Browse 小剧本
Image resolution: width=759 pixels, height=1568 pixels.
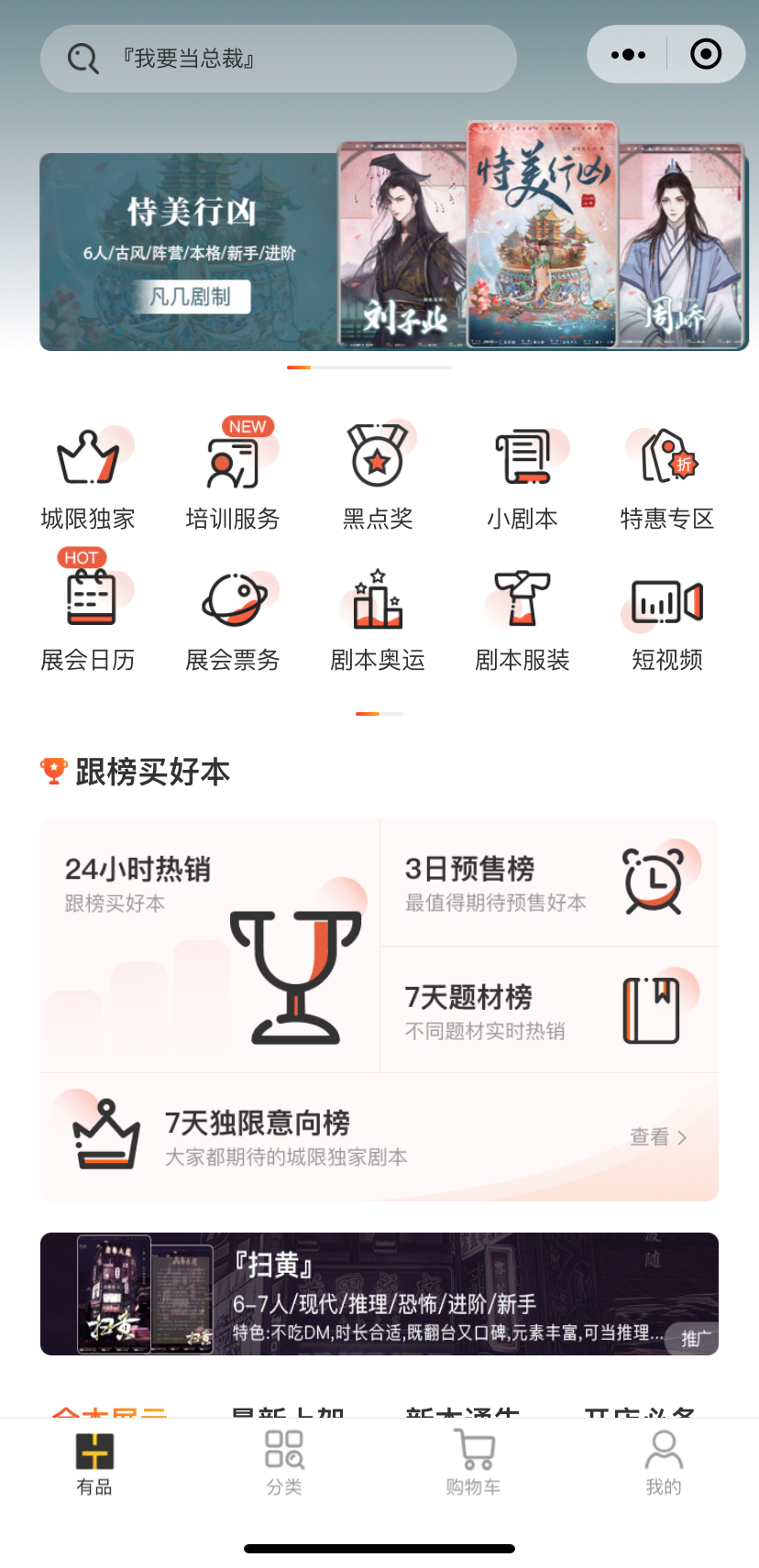point(522,478)
